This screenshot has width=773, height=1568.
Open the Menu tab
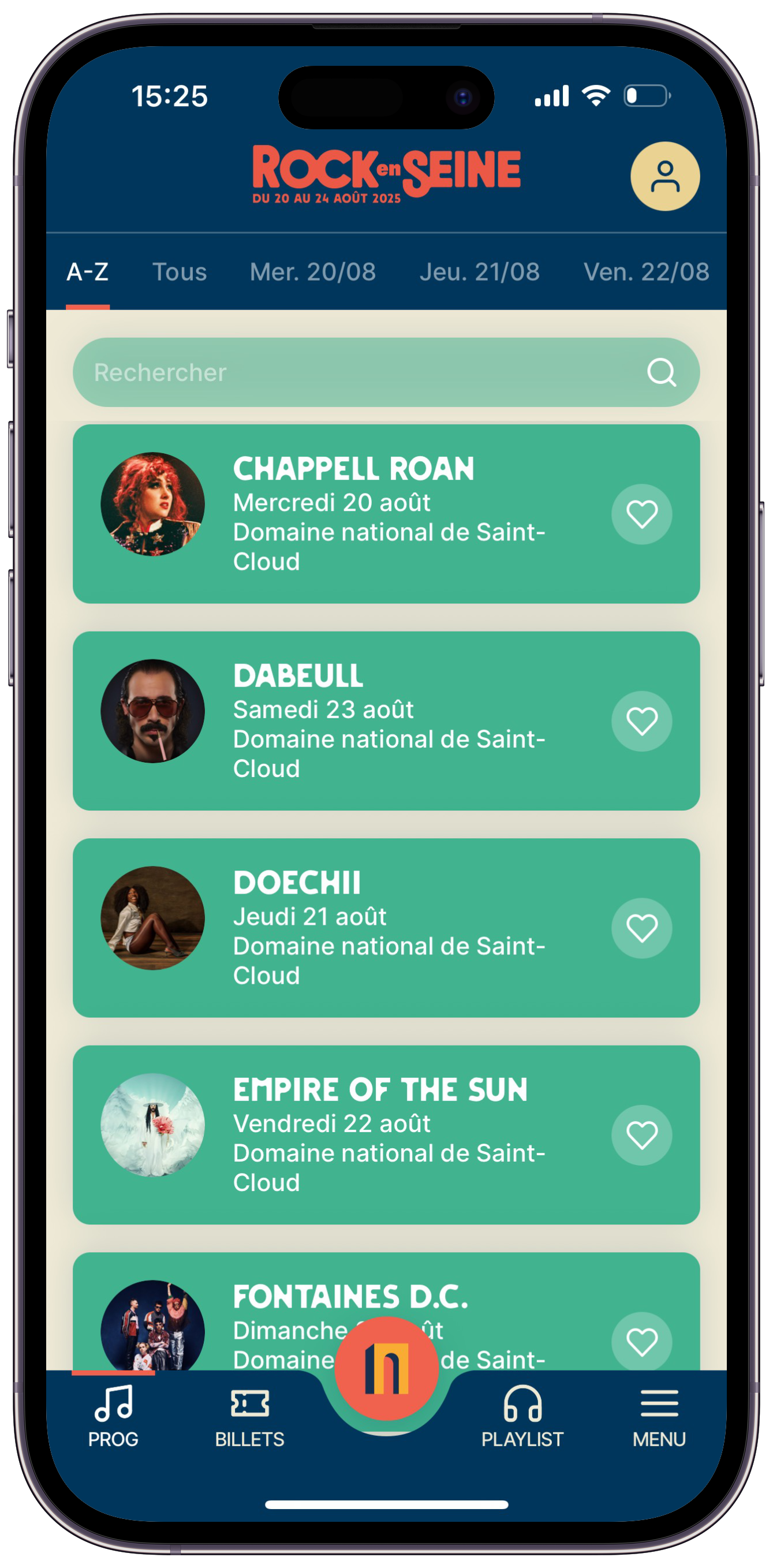pos(659,1418)
